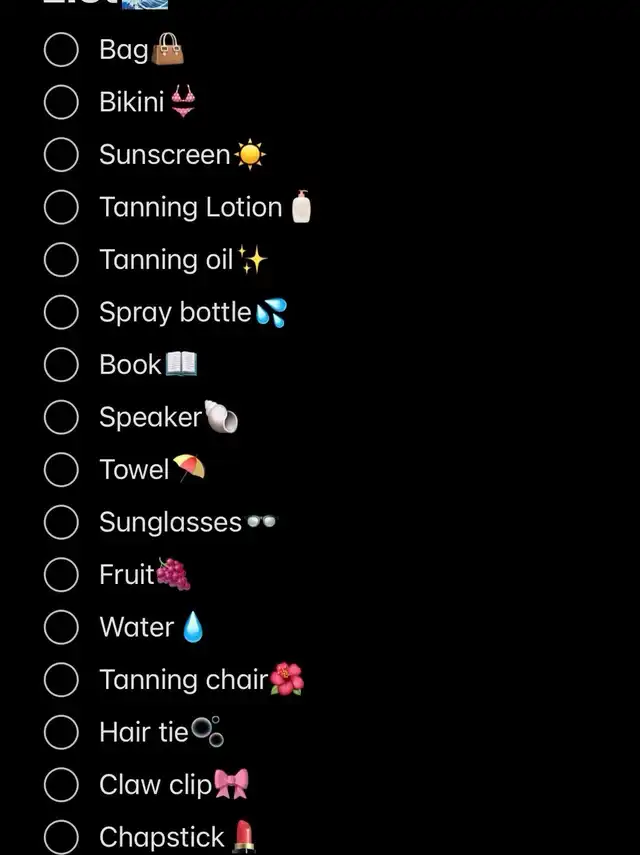Mark Hair tie as done

click(61, 732)
